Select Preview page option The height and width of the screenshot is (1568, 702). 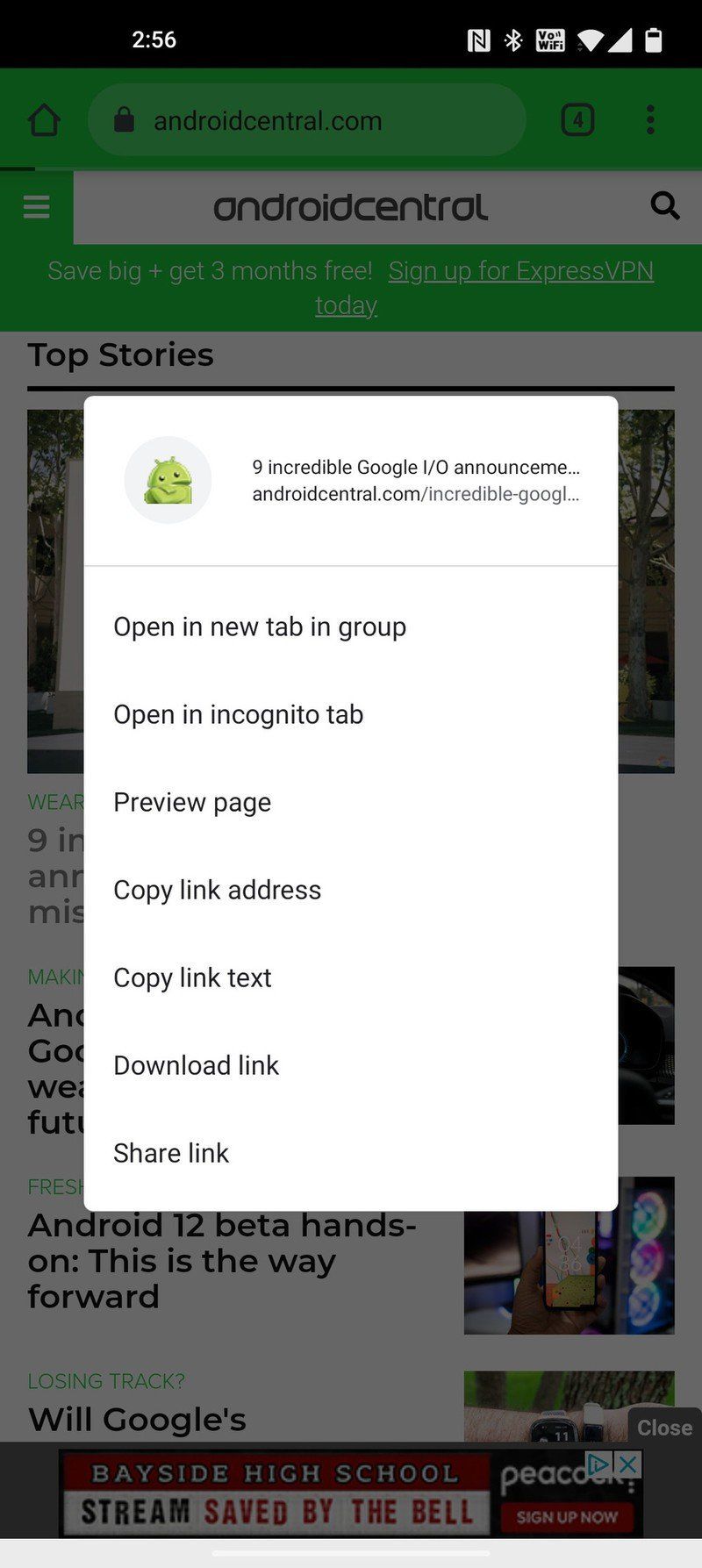[192, 802]
